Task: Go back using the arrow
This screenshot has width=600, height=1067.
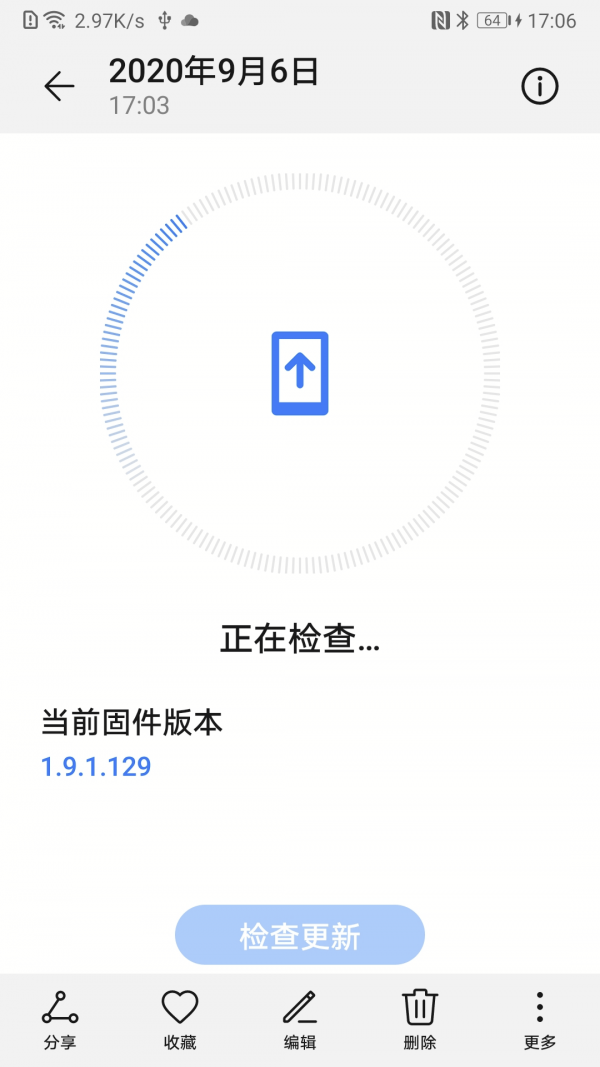Action: [59, 87]
